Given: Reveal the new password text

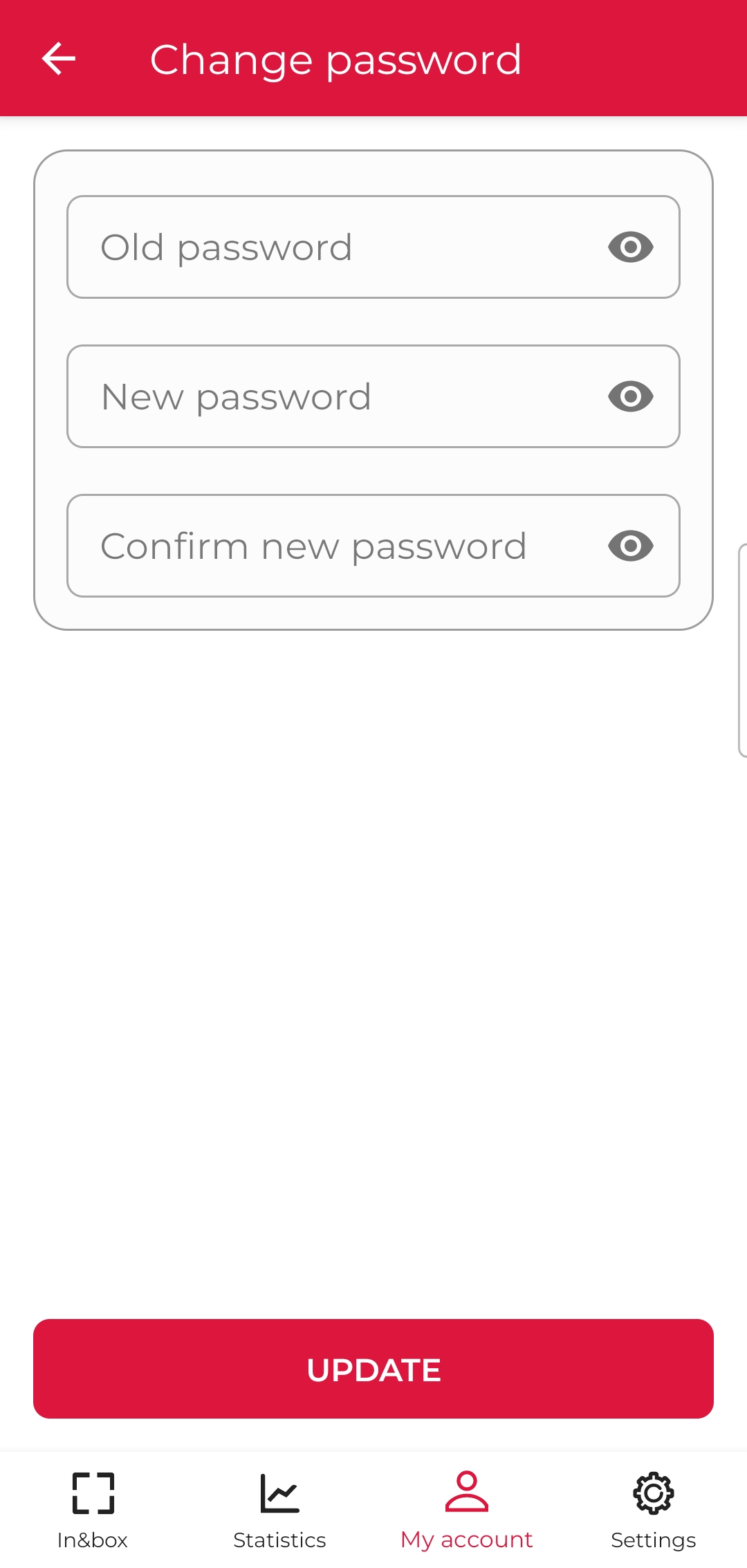Looking at the screenshot, I should [630, 396].
